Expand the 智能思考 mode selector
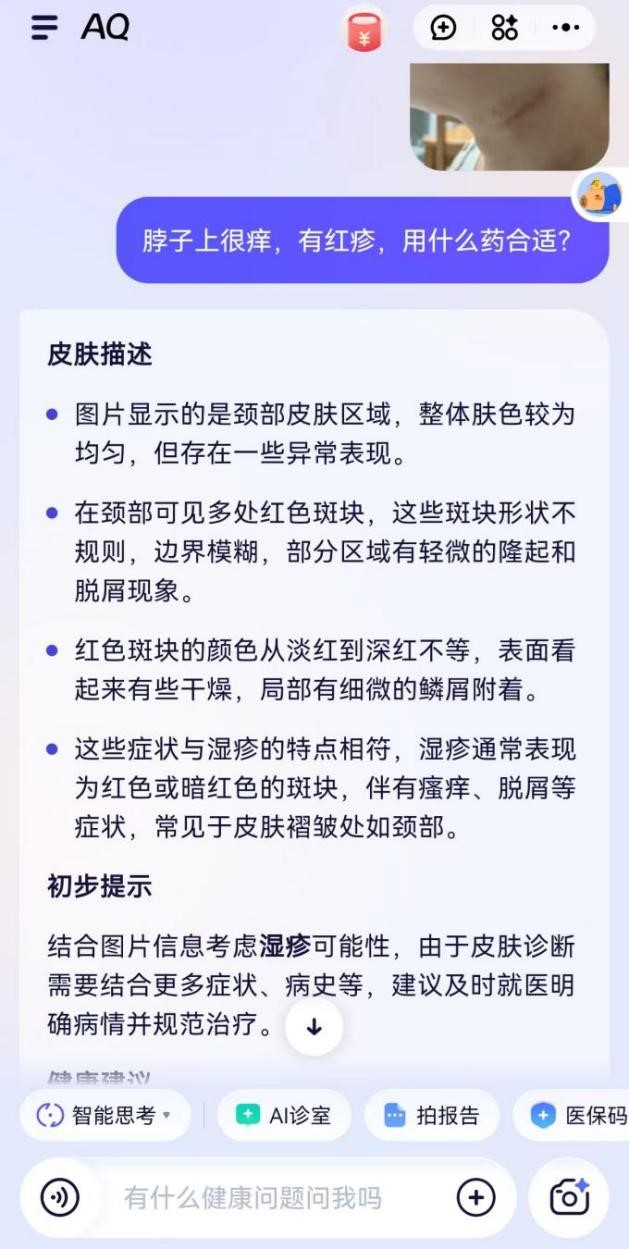 pos(104,1115)
